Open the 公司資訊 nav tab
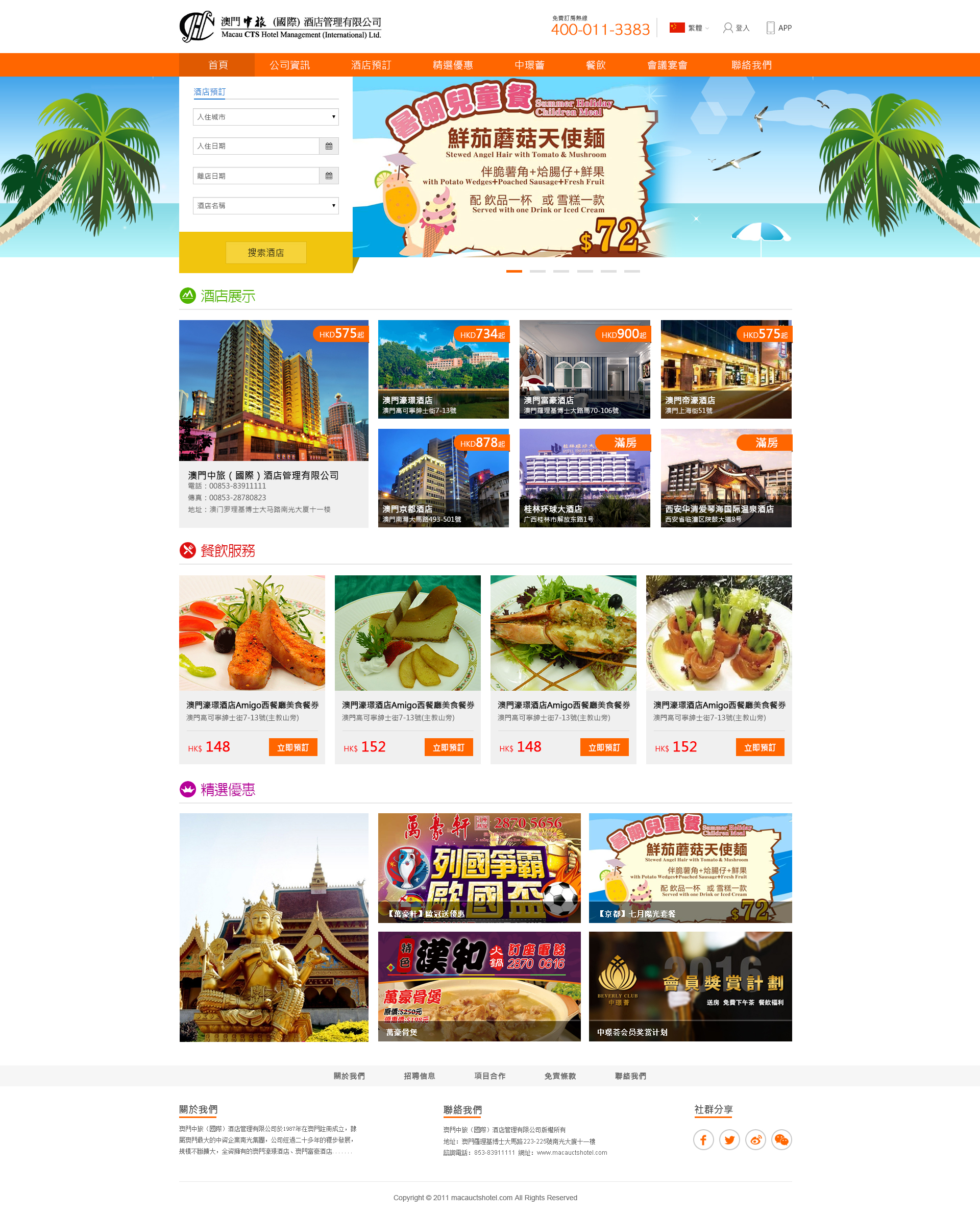The width and height of the screenshot is (980, 1215). tap(289, 65)
